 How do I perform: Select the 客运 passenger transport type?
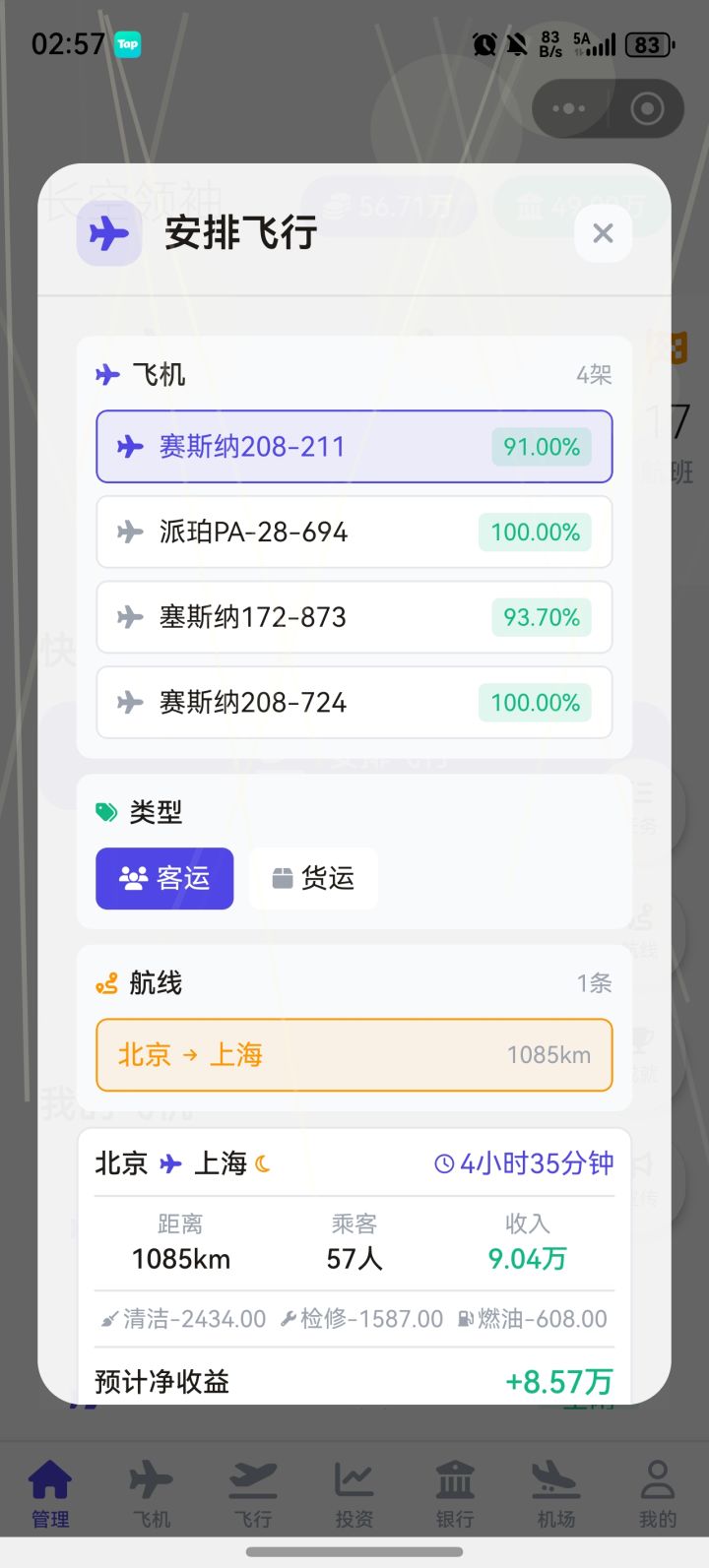(x=163, y=878)
